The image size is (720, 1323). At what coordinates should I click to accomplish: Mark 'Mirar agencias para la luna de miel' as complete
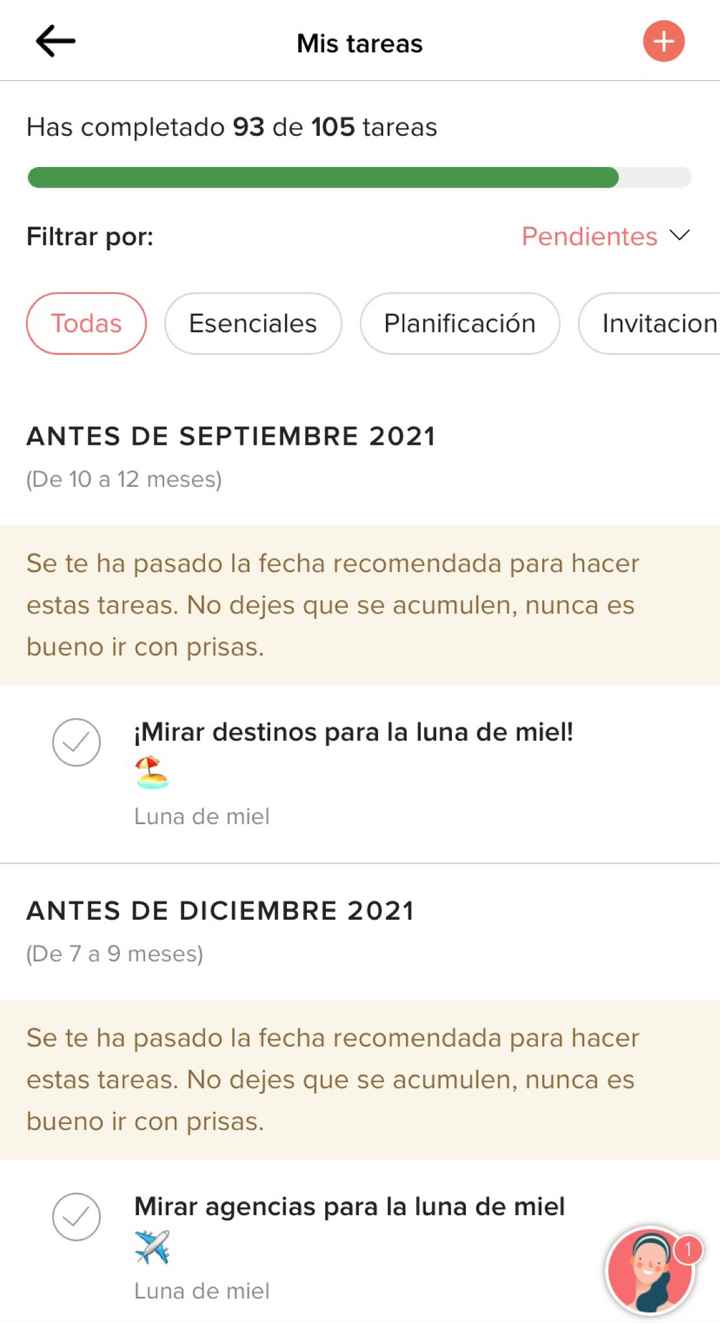click(x=76, y=1217)
